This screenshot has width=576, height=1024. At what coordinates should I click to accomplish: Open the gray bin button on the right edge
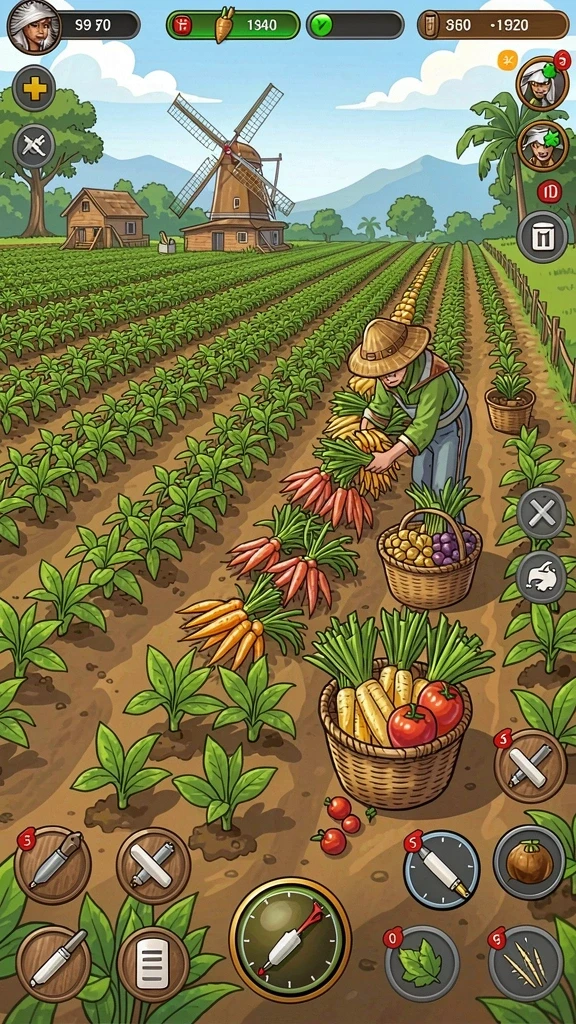click(542, 237)
